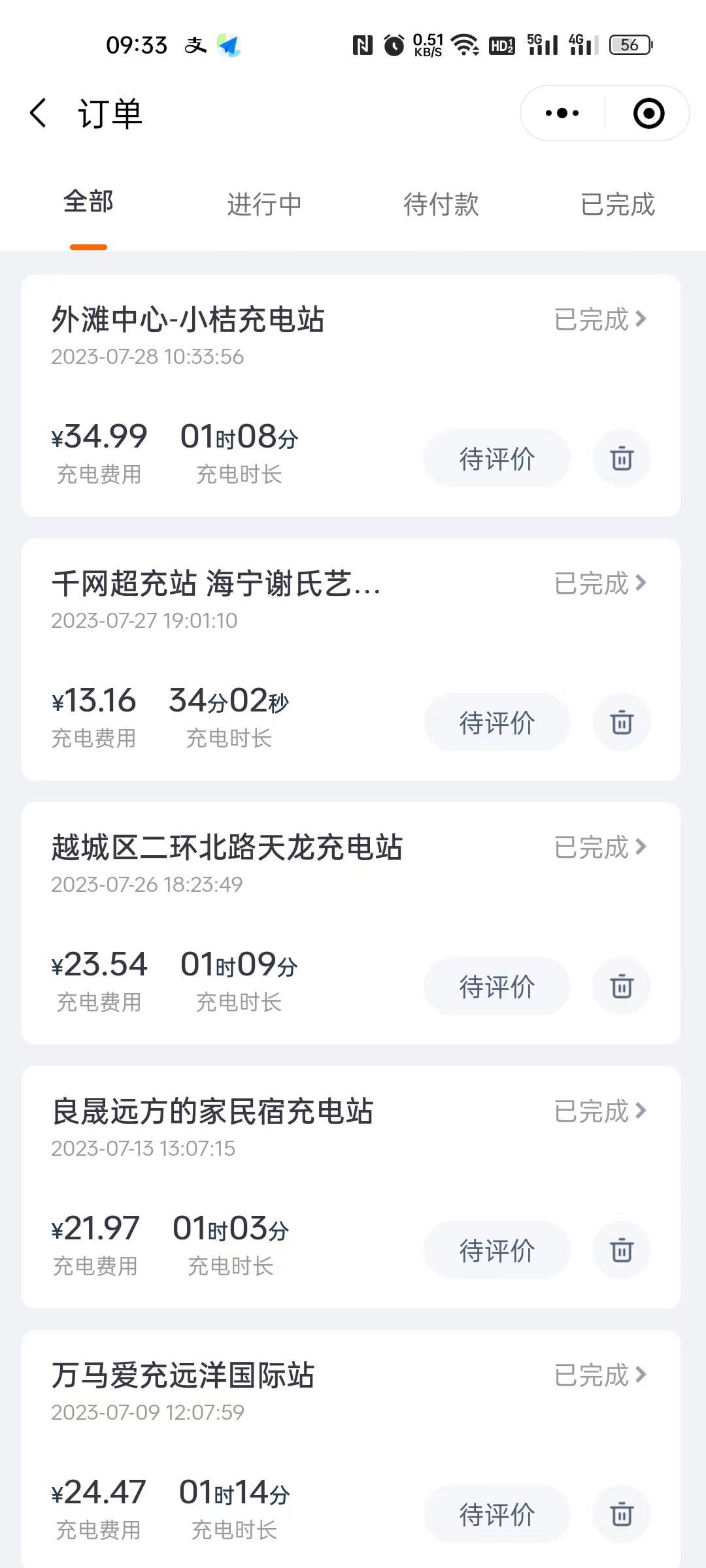
Task: Delete the 越城区二环北路天龙充电站 order
Action: tap(622, 986)
